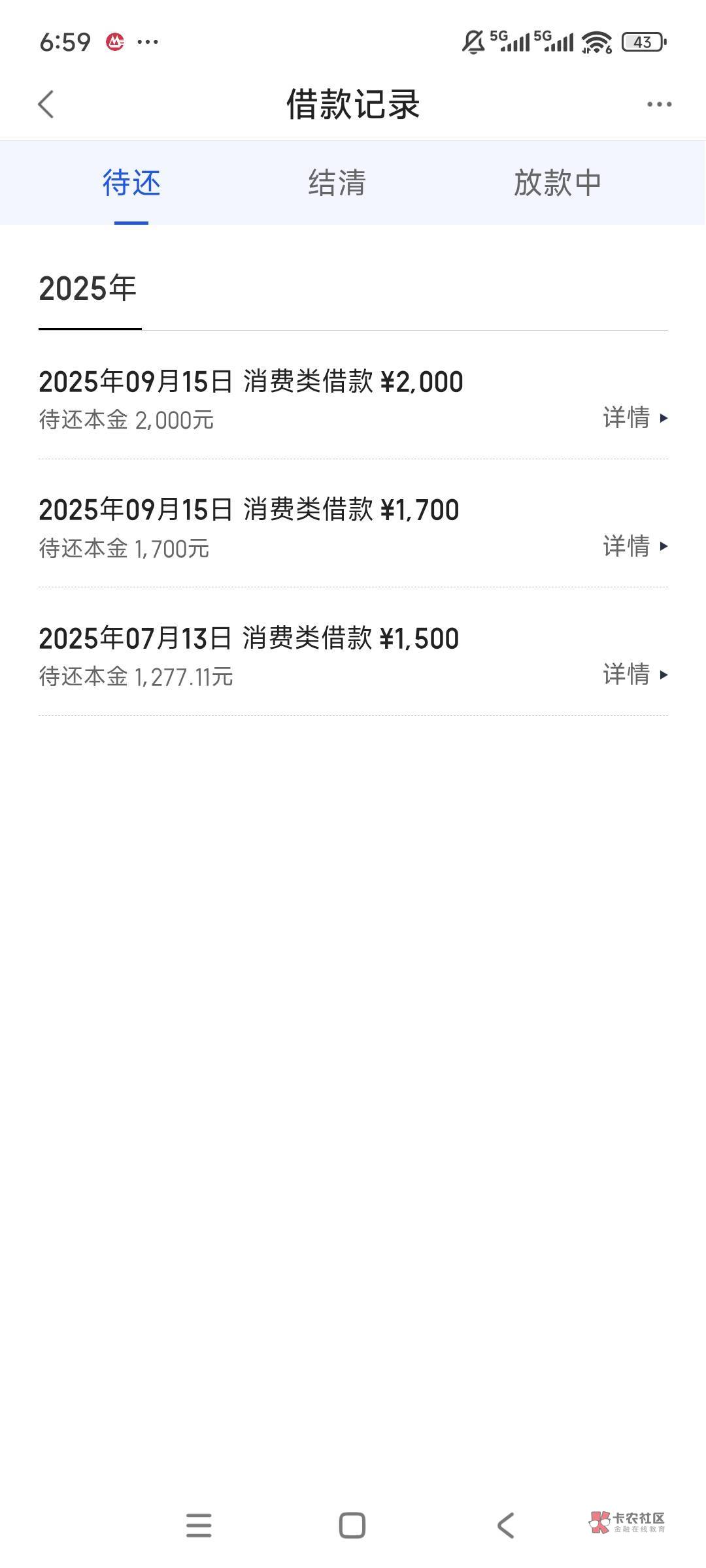Go back from 借款记录 page
Screen dimensions: 706x1568
point(46,105)
